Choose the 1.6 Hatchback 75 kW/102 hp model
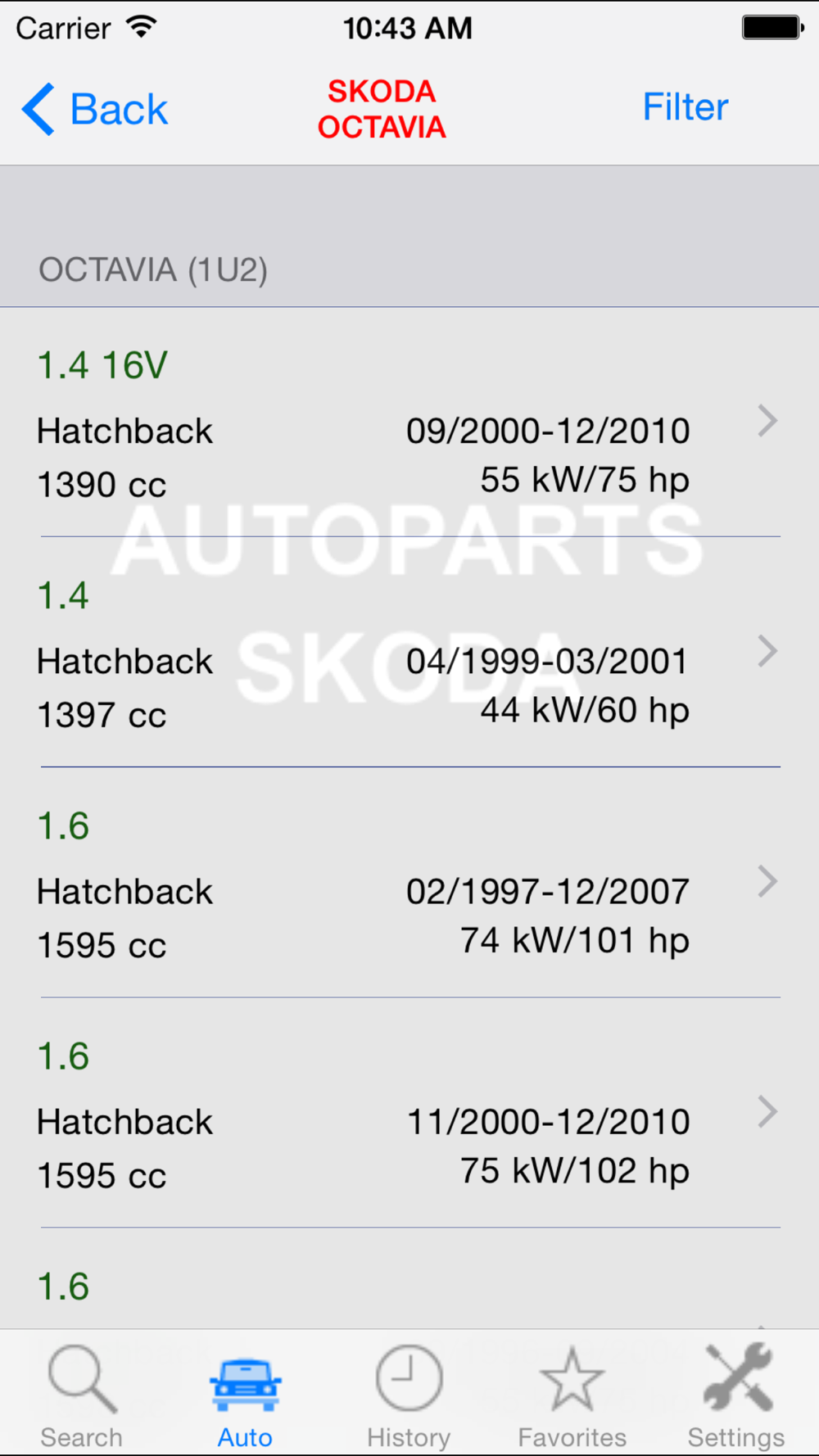 (x=409, y=1113)
